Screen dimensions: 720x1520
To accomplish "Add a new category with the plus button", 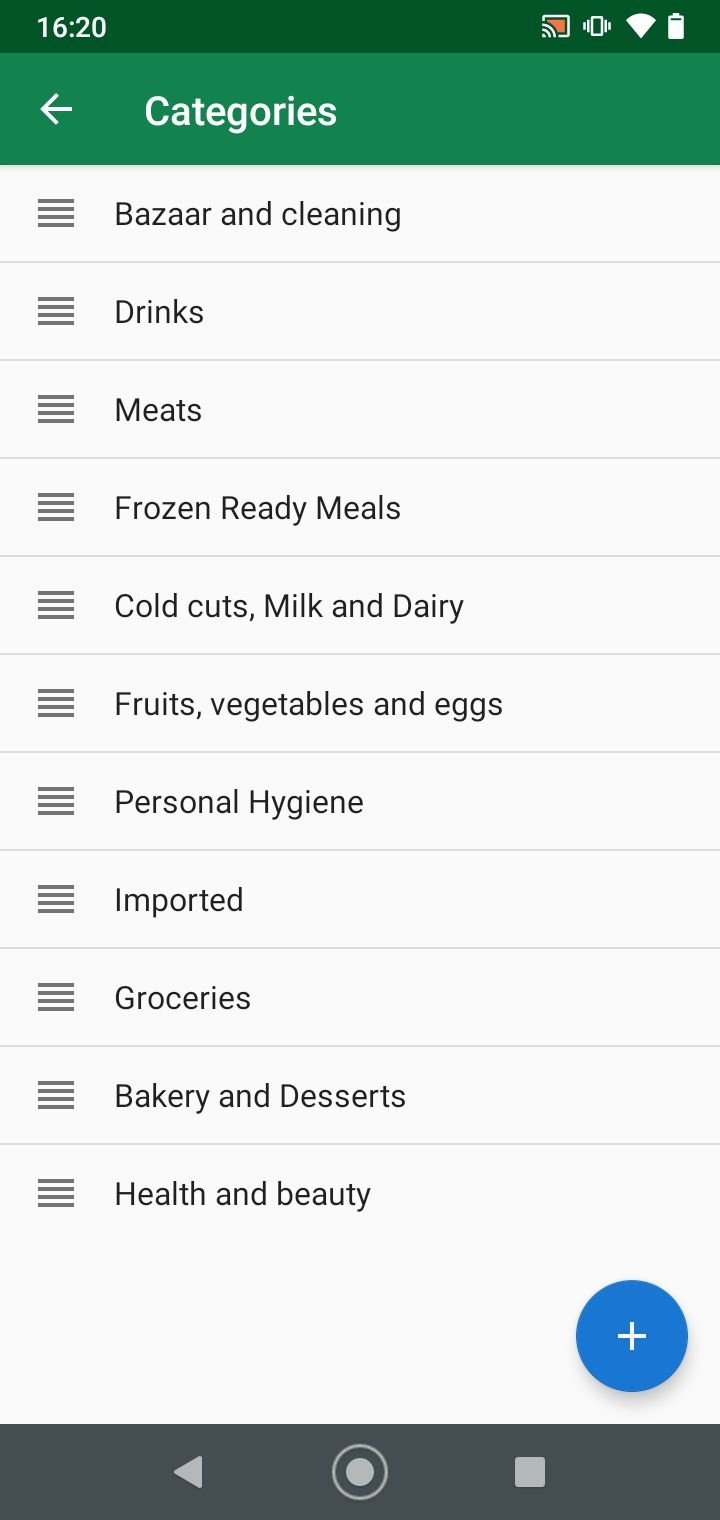I will pos(631,1336).
